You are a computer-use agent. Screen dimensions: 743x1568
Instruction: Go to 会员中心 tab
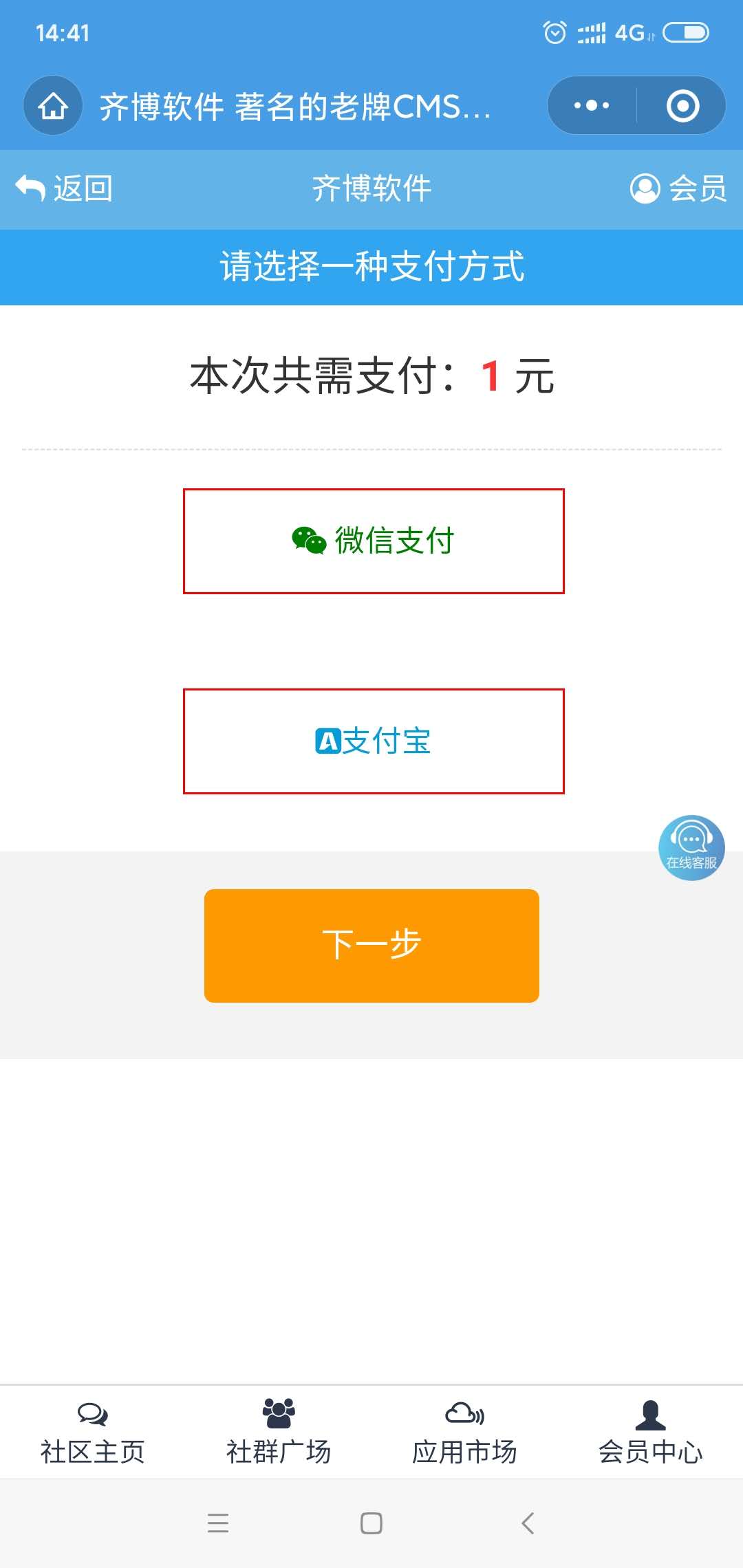pos(650,1434)
